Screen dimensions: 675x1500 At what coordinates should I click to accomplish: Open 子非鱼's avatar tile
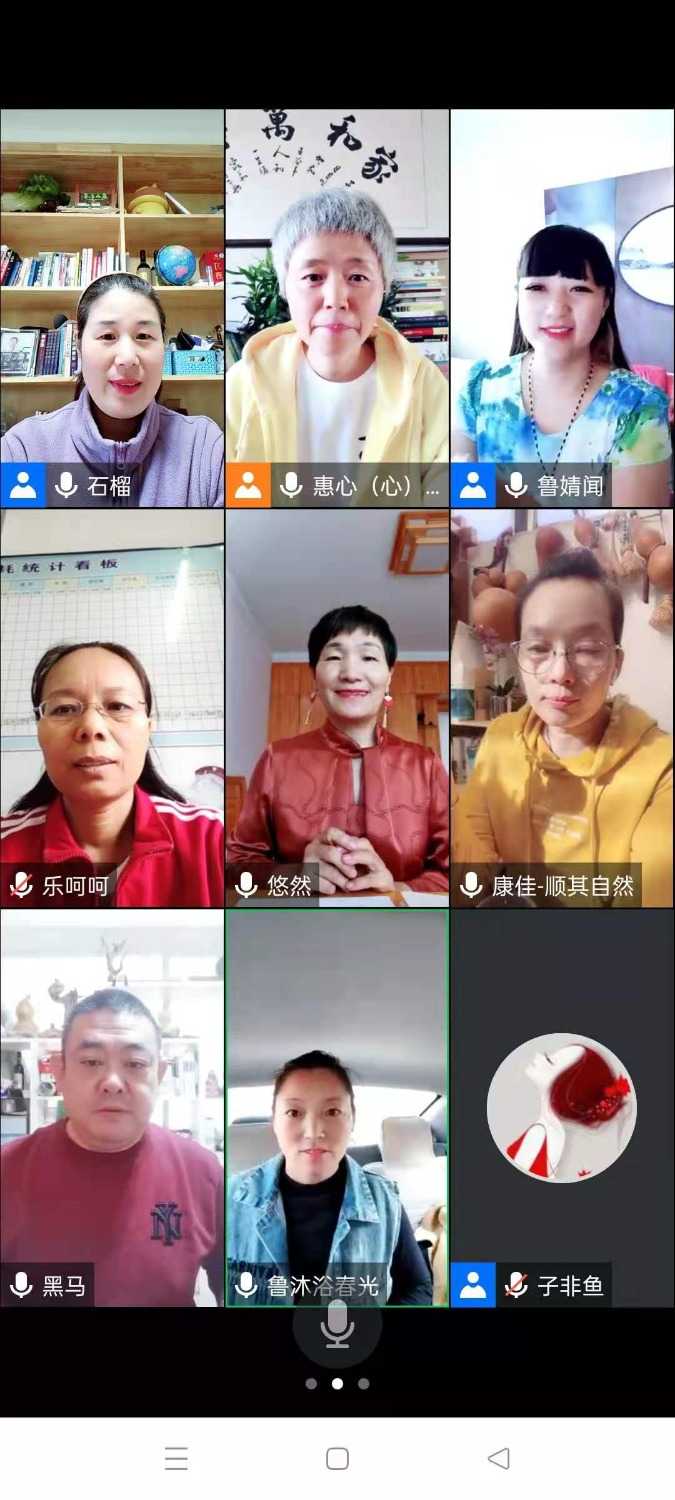tap(562, 1107)
